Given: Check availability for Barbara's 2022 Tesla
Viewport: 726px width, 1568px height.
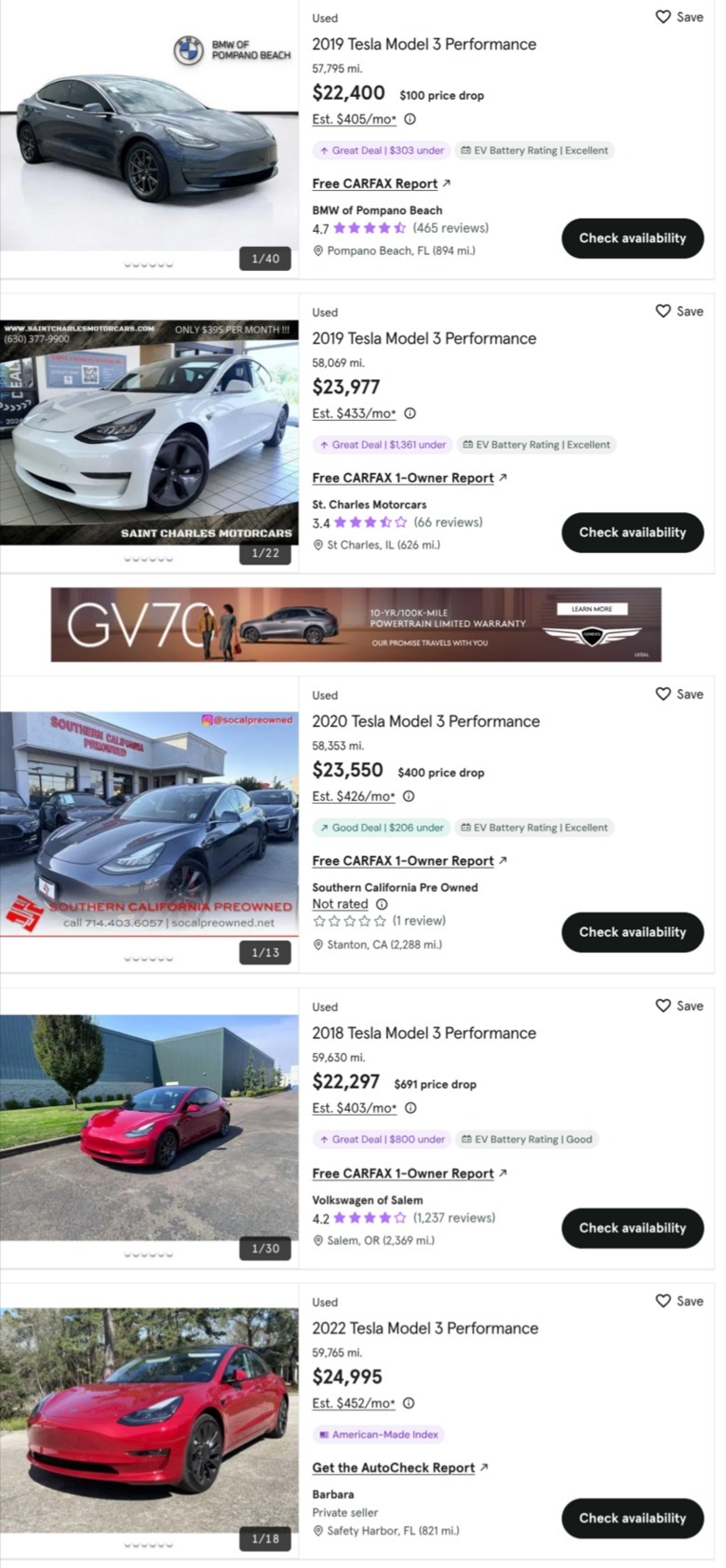Looking at the screenshot, I should 632,1518.
